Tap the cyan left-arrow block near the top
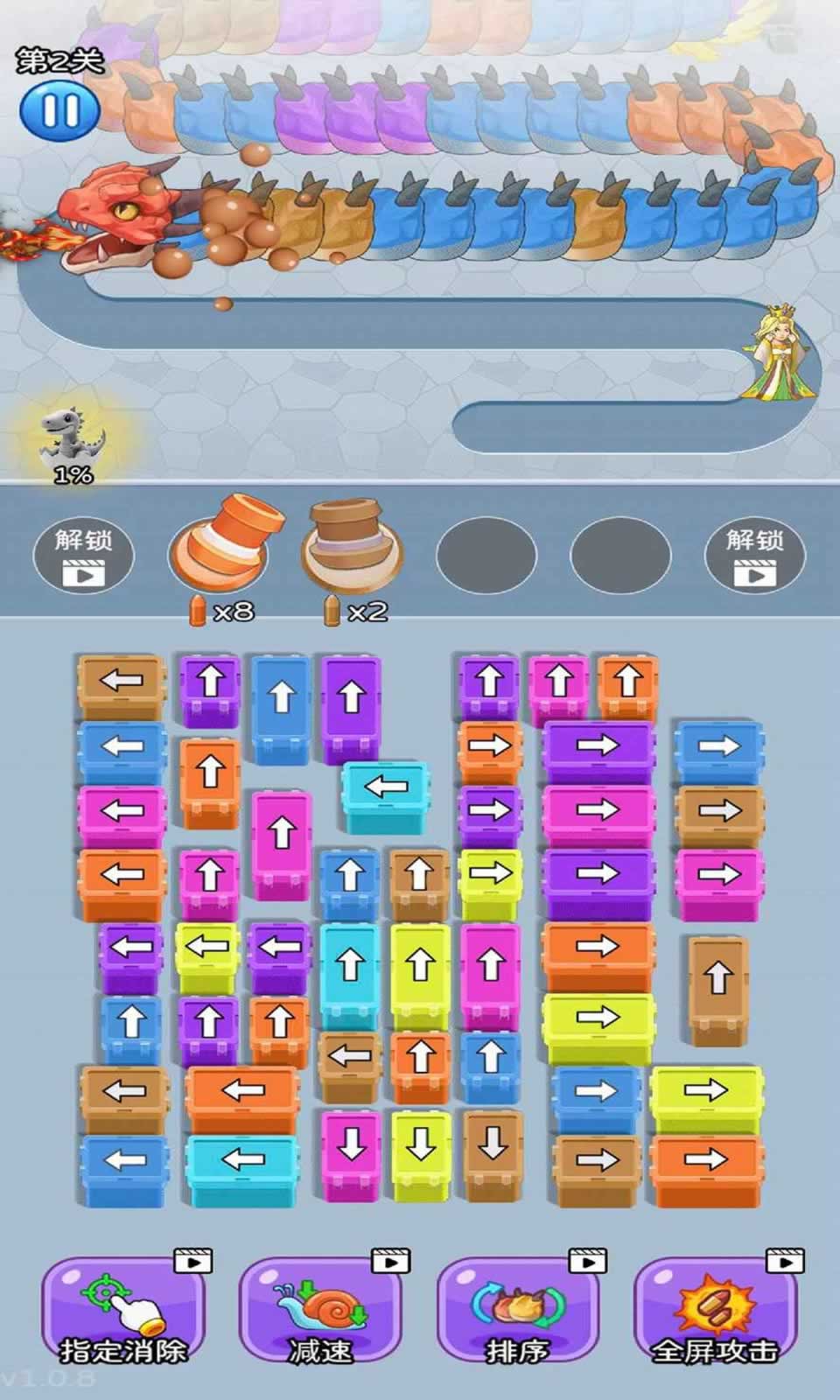The height and width of the screenshot is (1400, 840). [386, 794]
